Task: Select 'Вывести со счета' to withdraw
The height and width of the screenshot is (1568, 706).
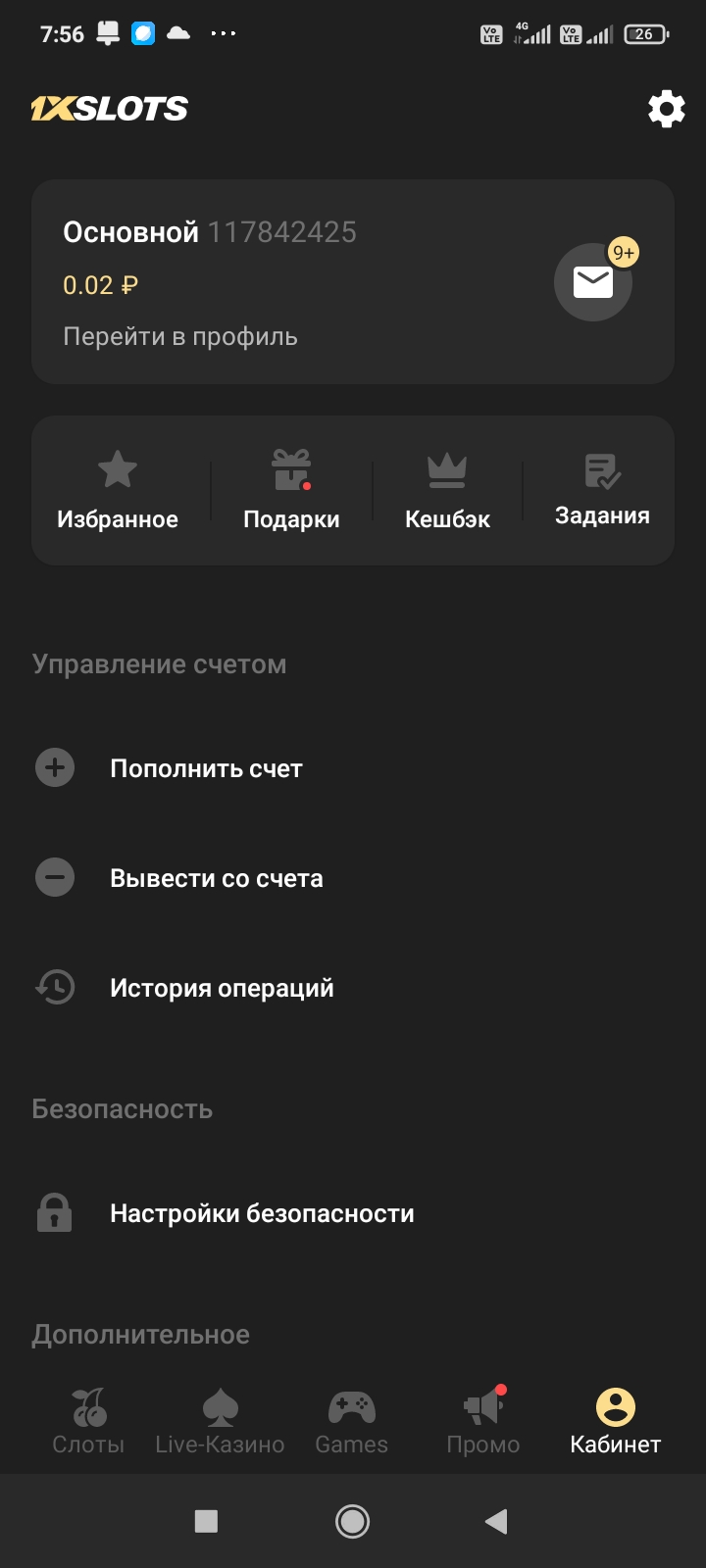Action: 216,878
